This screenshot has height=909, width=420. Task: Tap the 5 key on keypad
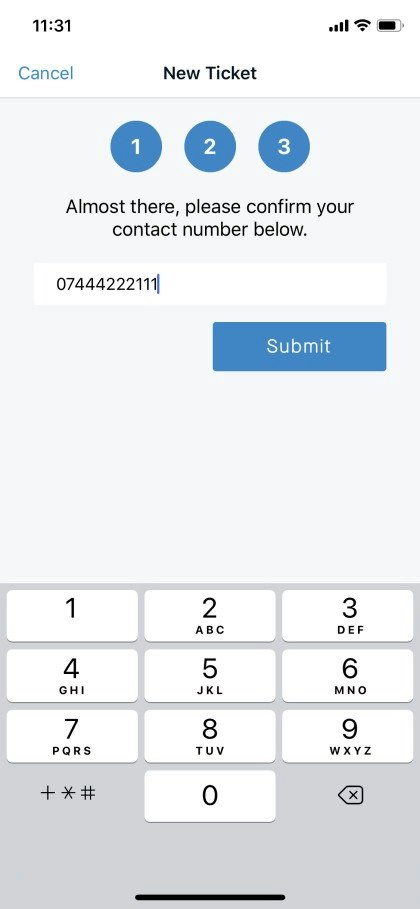pyautogui.click(x=210, y=675)
